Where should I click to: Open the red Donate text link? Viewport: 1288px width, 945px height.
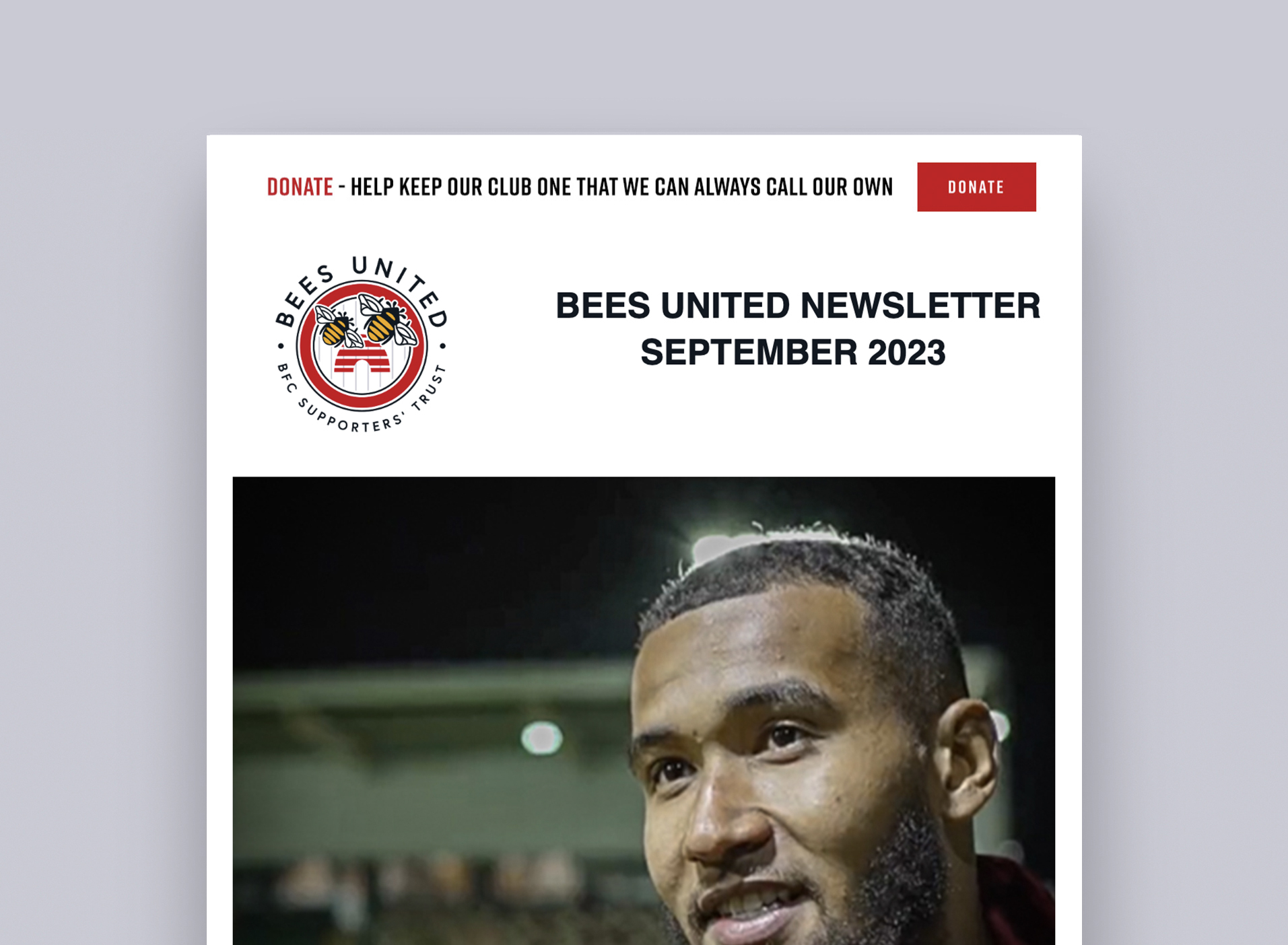point(300,187)
